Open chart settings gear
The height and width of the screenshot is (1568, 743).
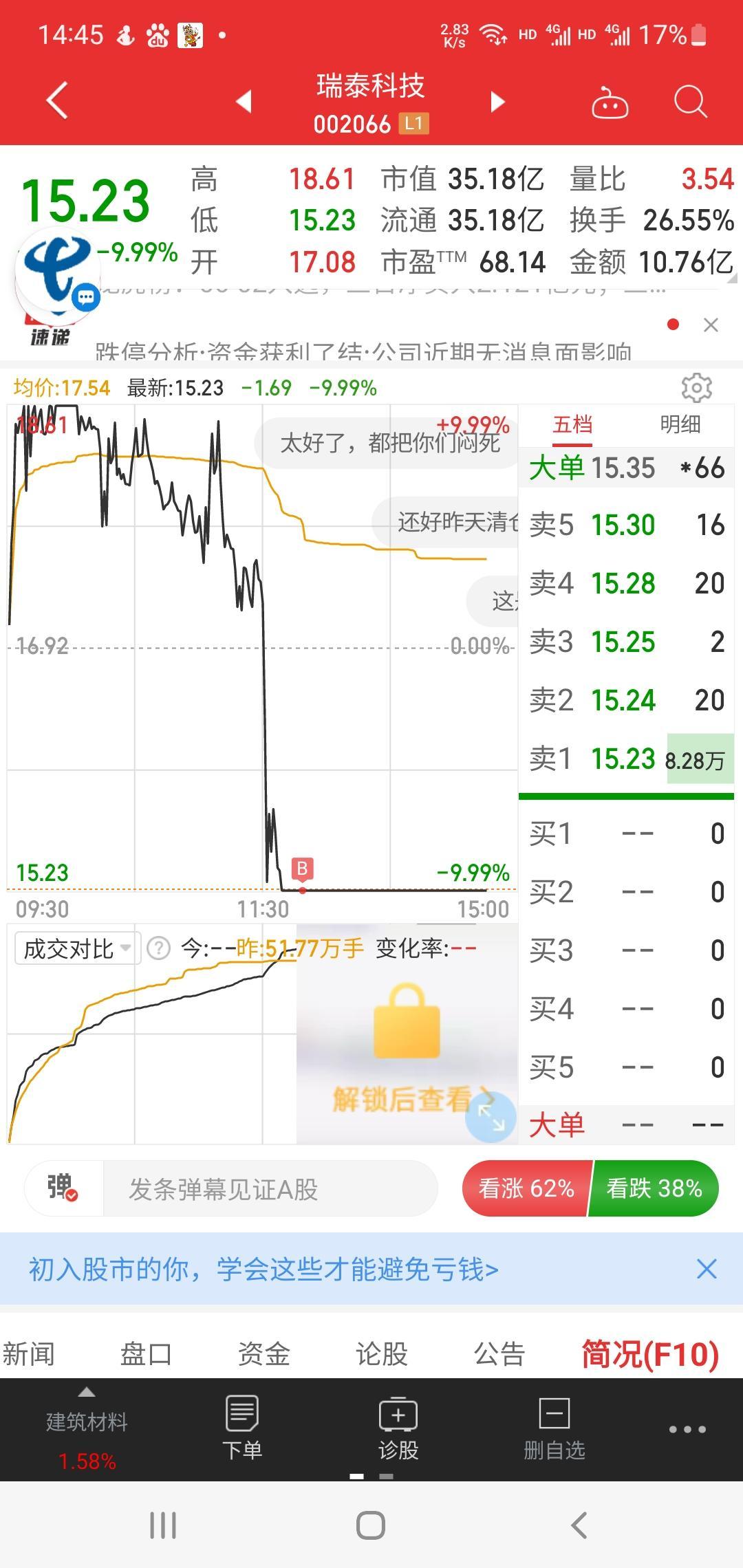[x=696, y=388]
